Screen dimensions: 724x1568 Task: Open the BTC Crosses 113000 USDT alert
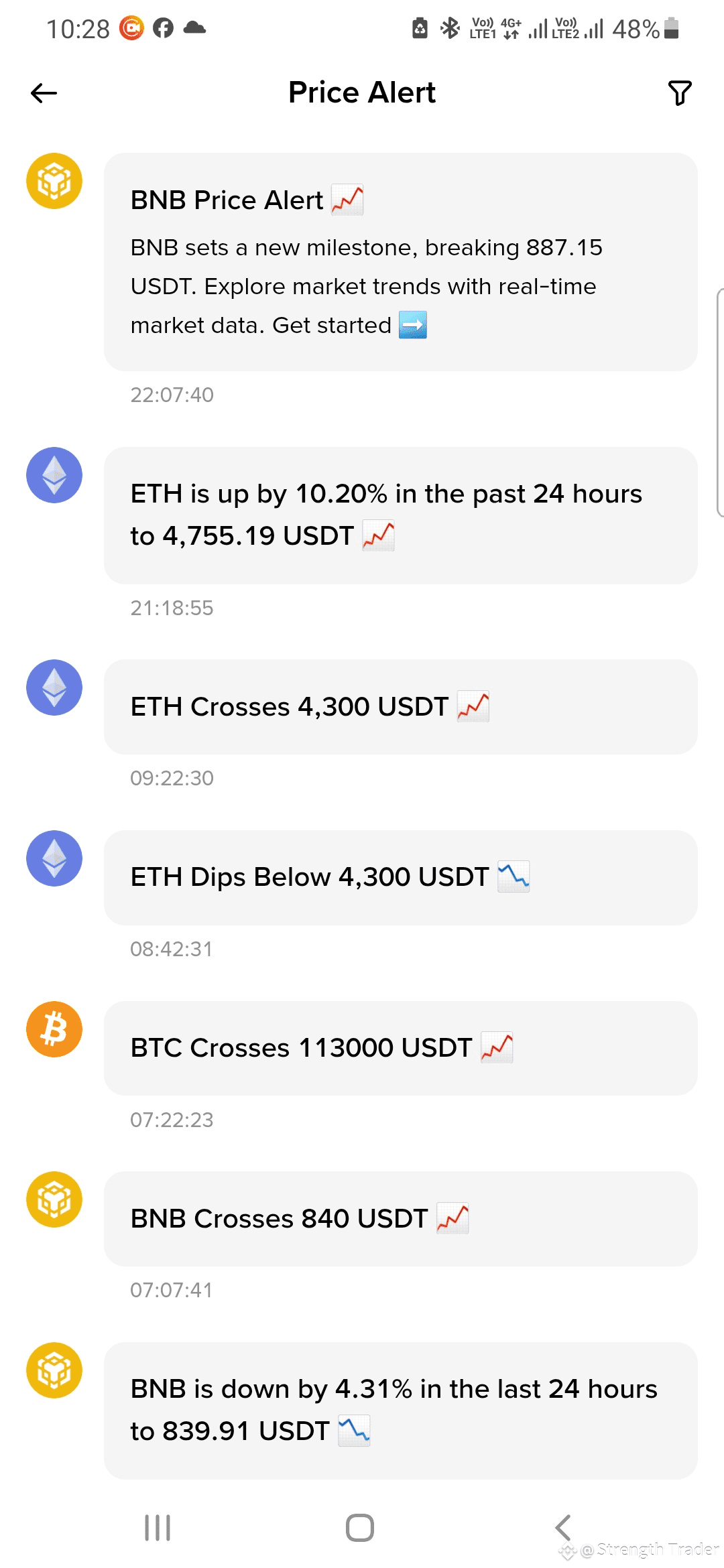point(400,1048)
